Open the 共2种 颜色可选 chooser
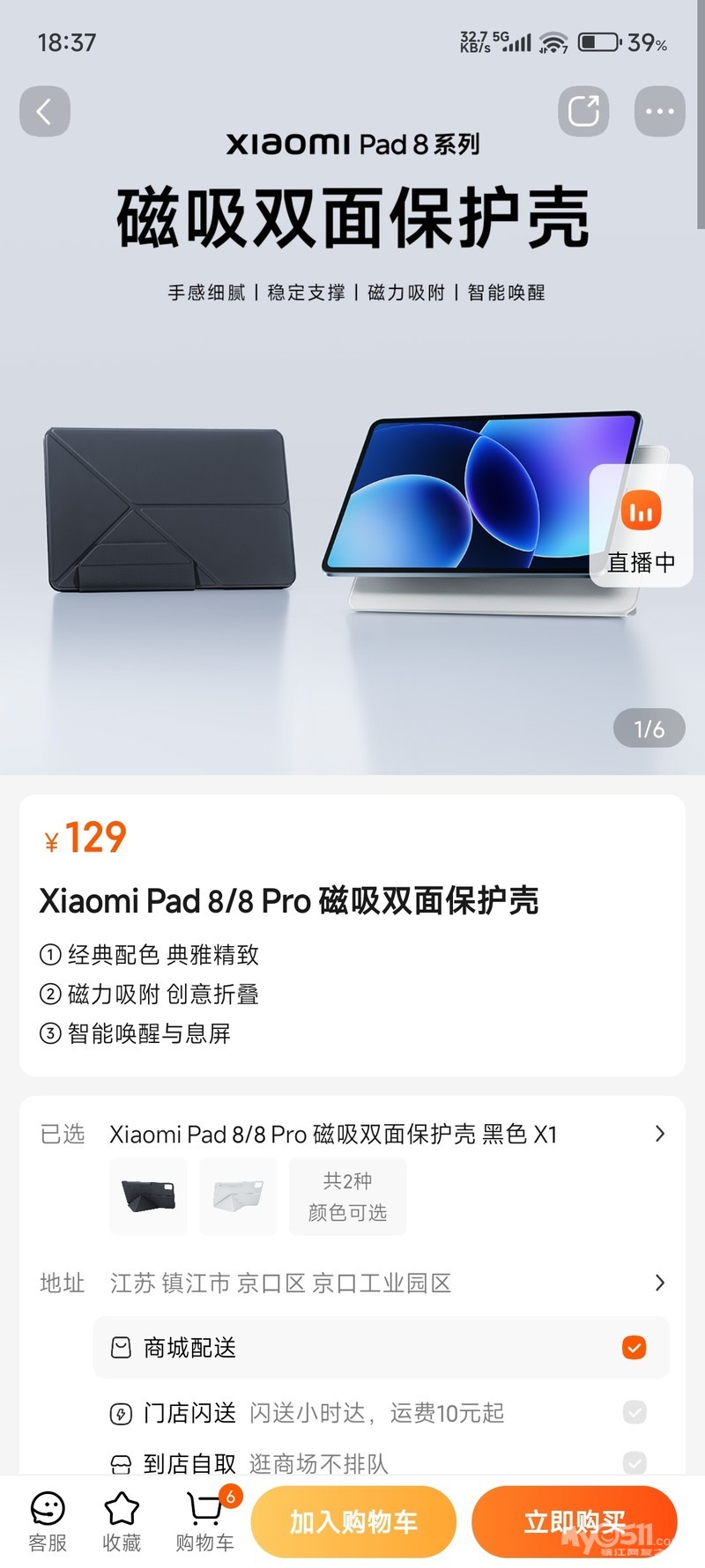This screenshot has width=705, height=1568. (347, 1195)
